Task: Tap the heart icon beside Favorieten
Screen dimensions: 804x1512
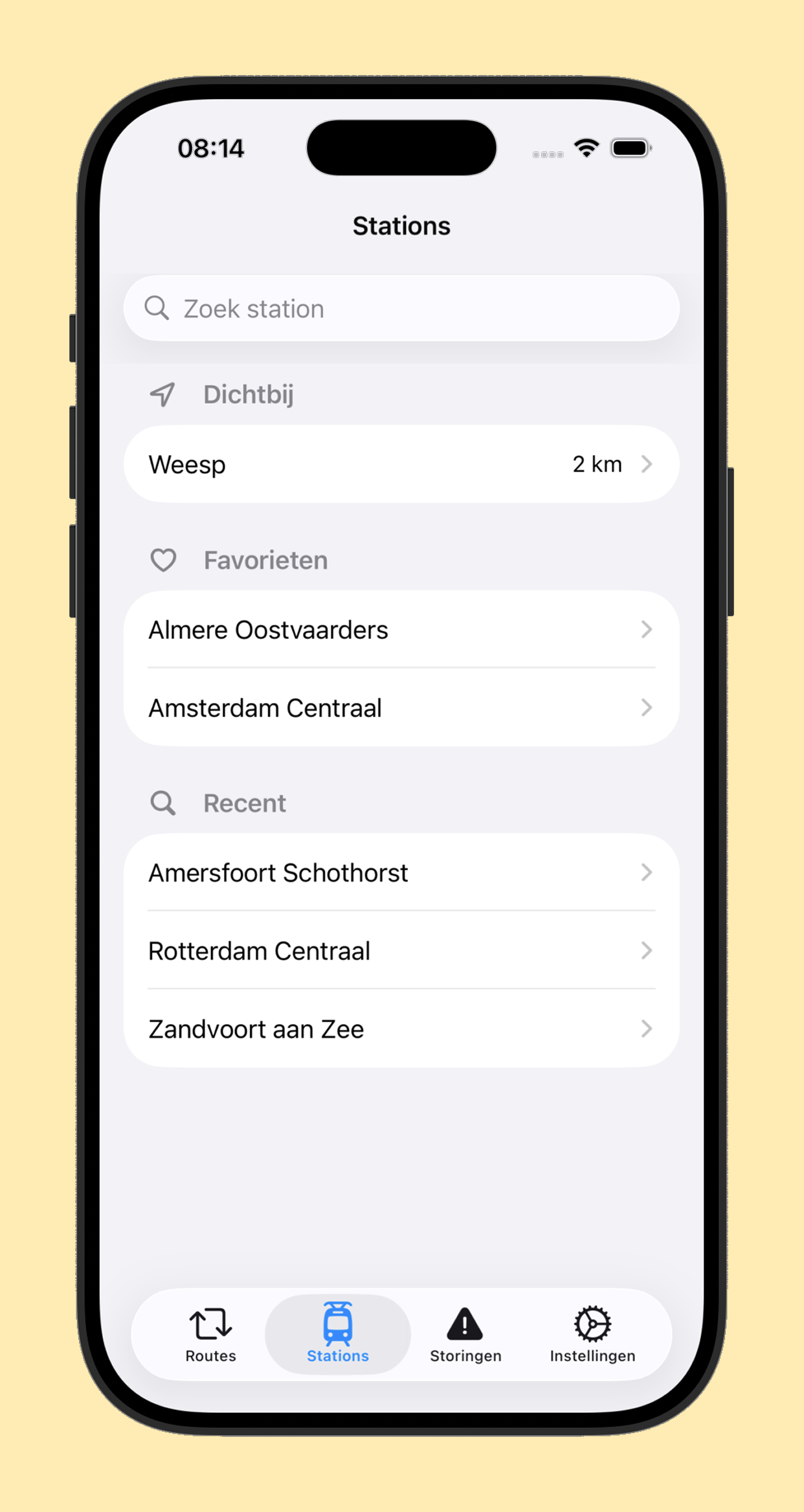Action: tap(162, 561)
